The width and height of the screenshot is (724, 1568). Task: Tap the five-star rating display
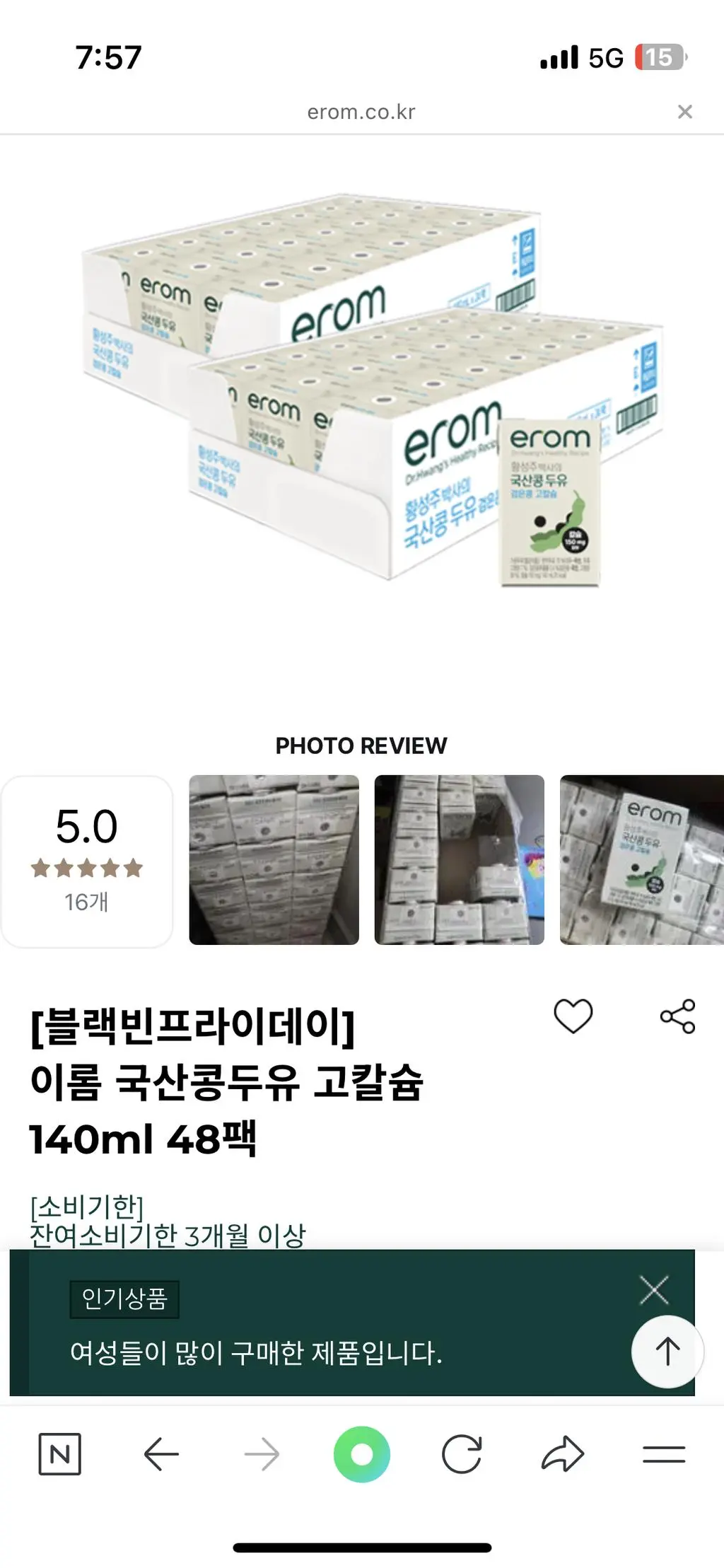point(86,869)
